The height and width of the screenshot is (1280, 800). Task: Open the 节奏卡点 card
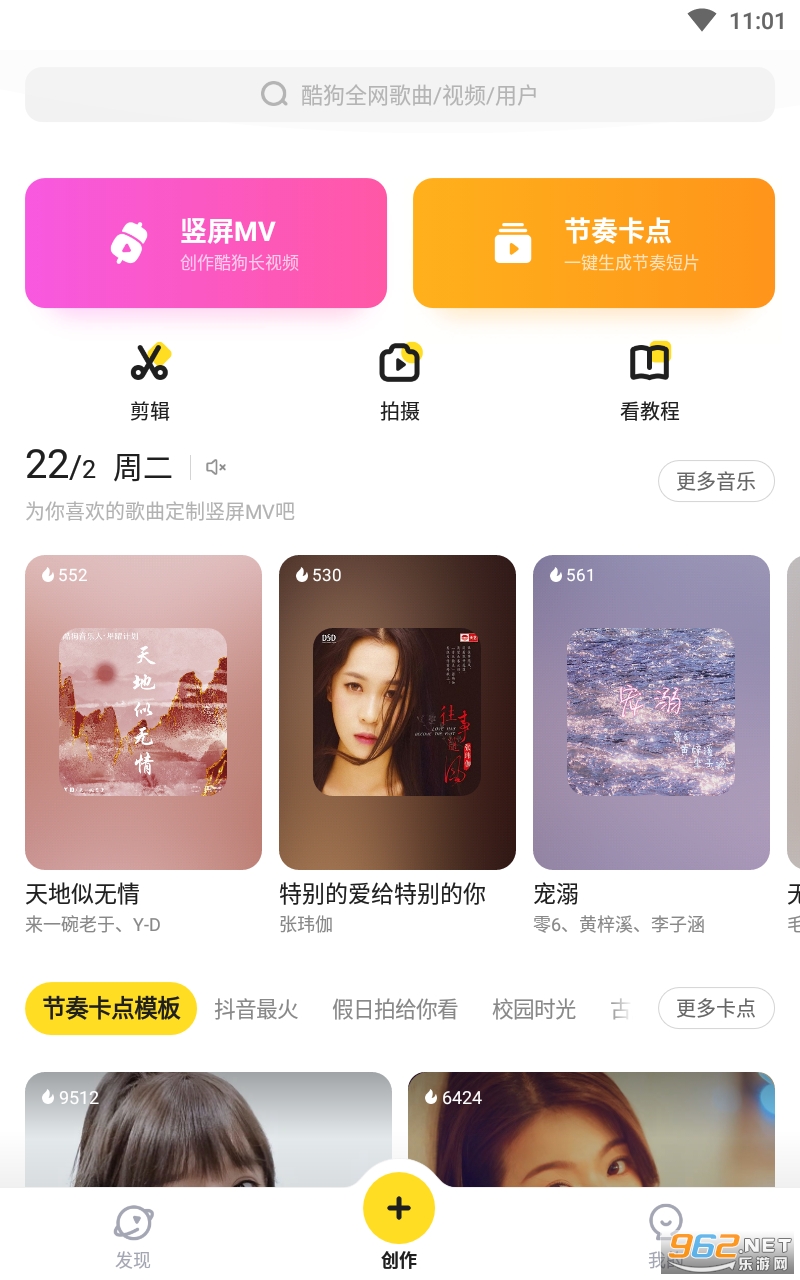[594, 243]
